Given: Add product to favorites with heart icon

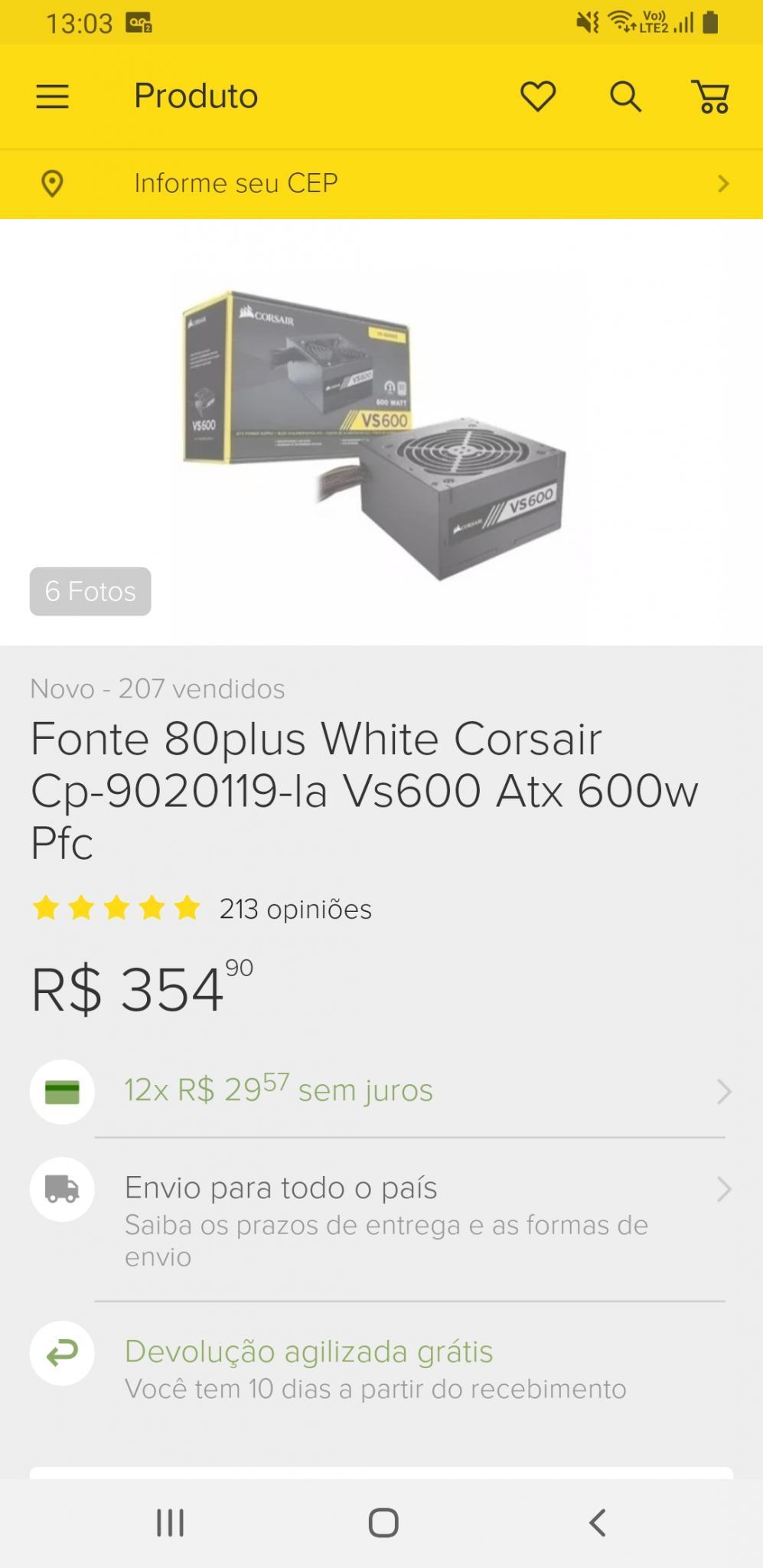Looking at the screenshot, I should 538,96.
